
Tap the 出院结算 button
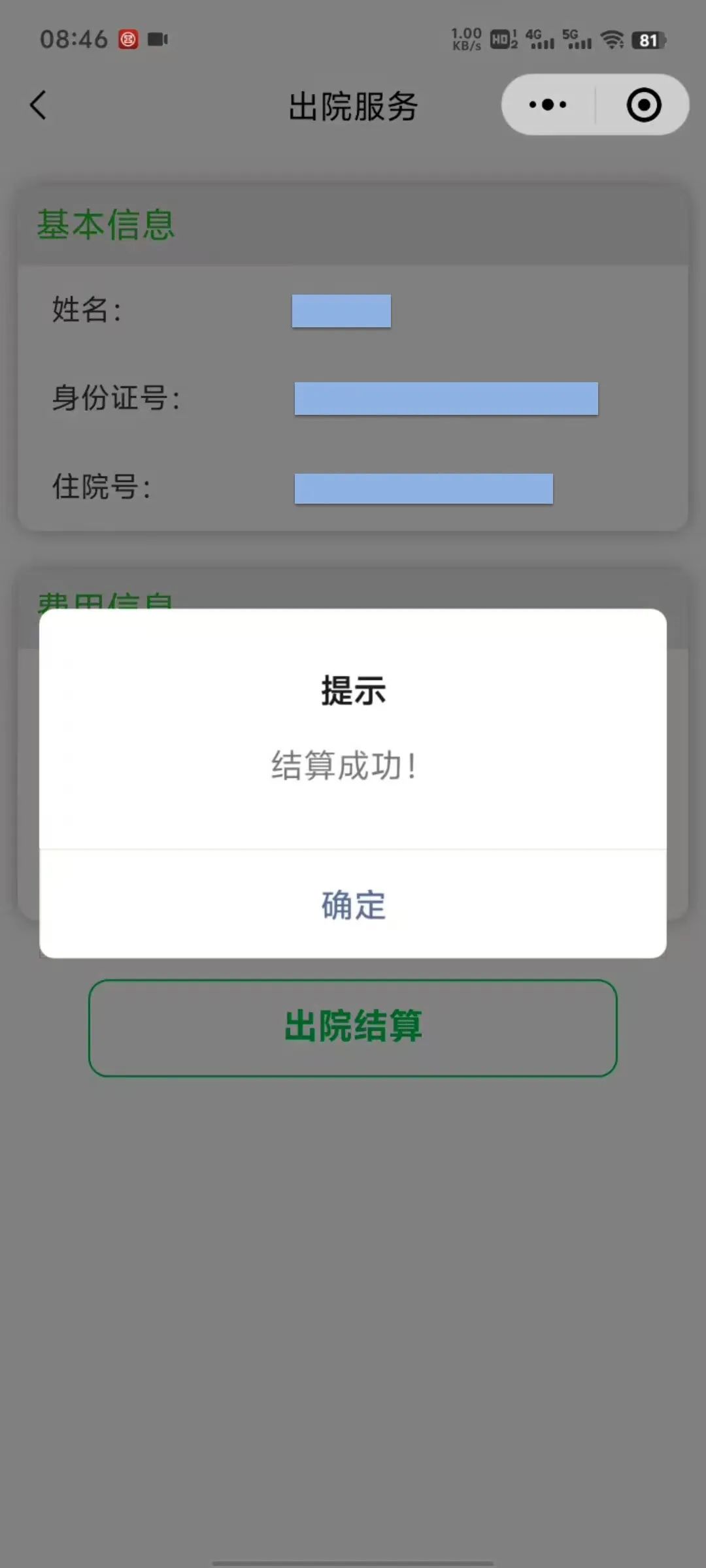pos(353,1027)
